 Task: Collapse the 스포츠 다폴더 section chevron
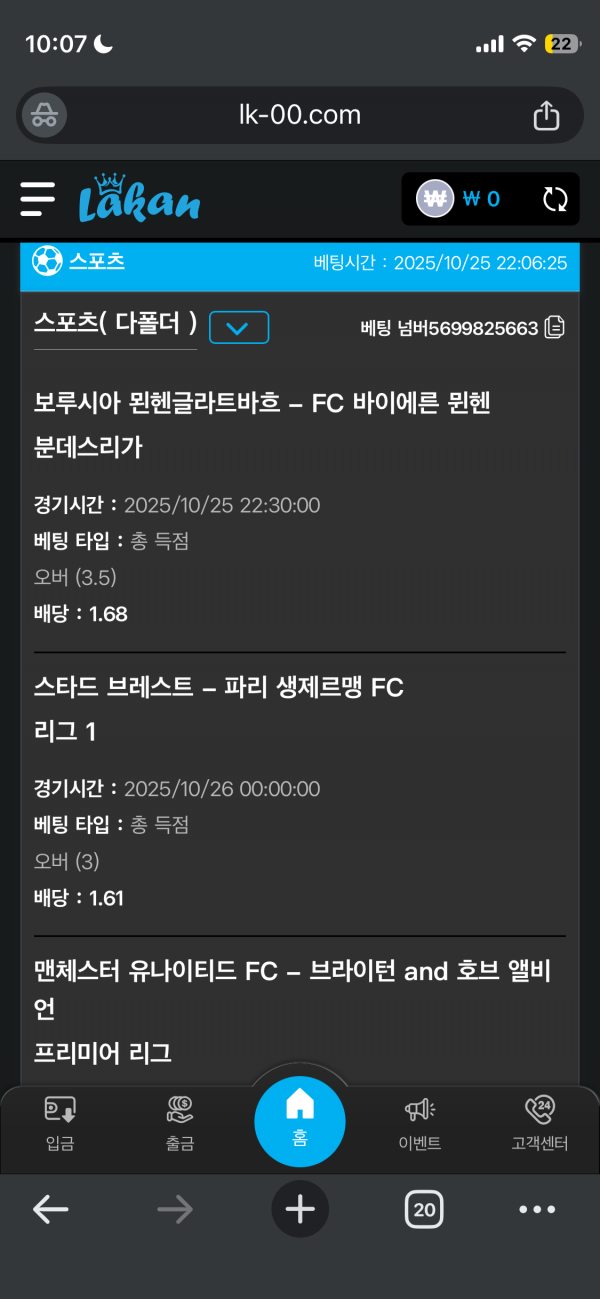239,327
